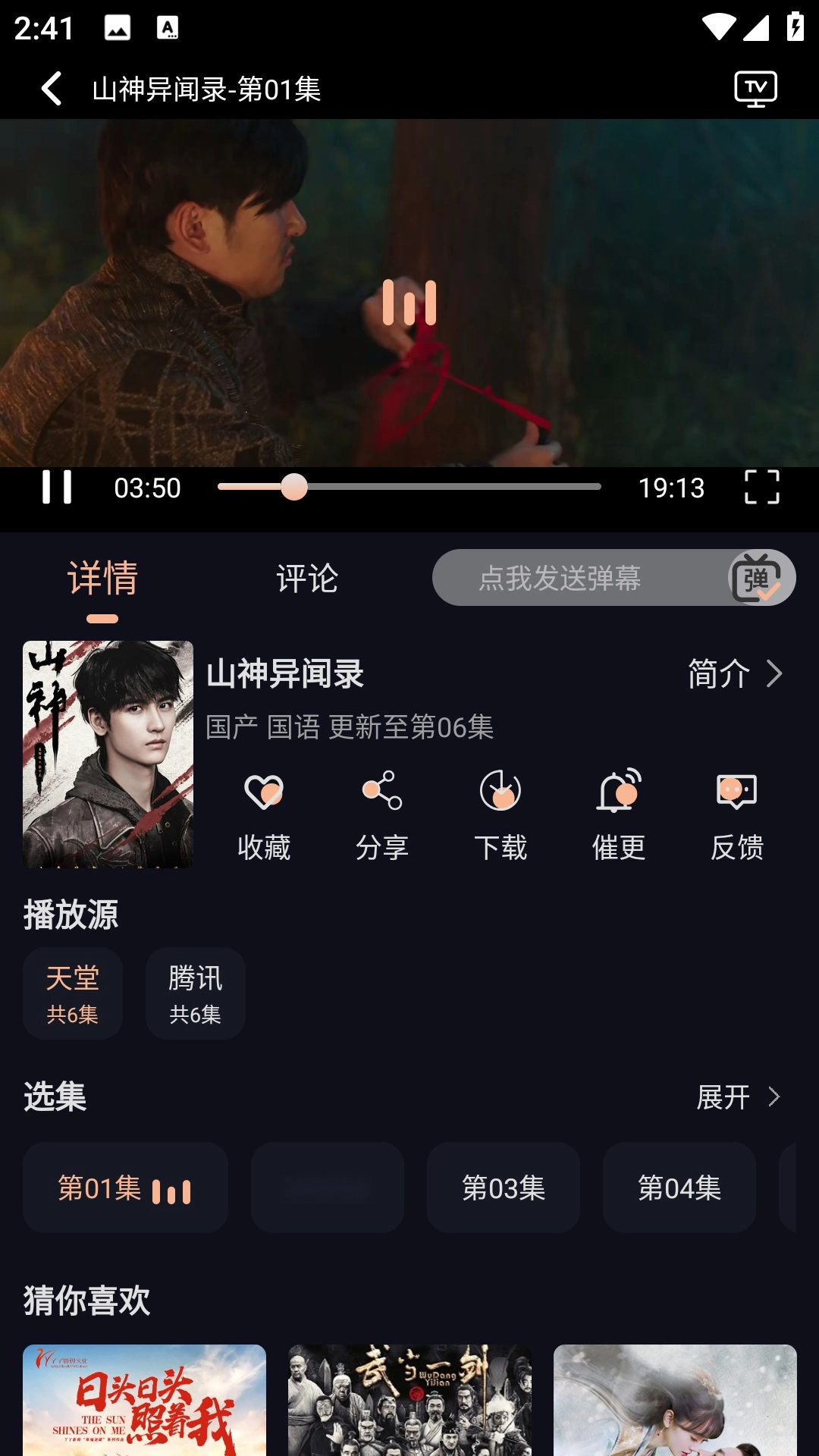
Task: Share this show via 分享
Action: [x=382, y=816]
